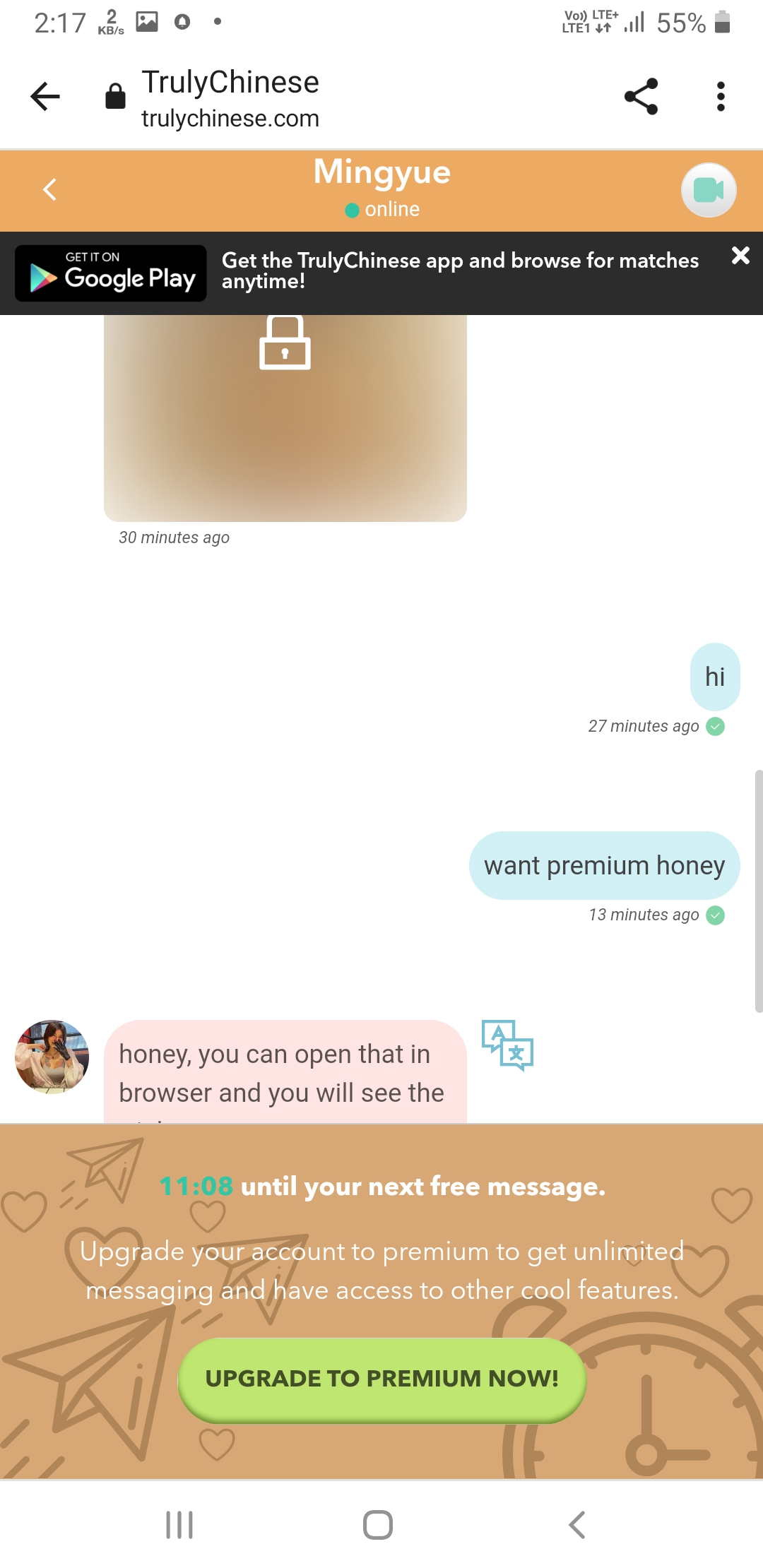Tap Upgrade to Premium Now button
Viewport: 763px width, 1568px height.
(x=382, y=1379)
